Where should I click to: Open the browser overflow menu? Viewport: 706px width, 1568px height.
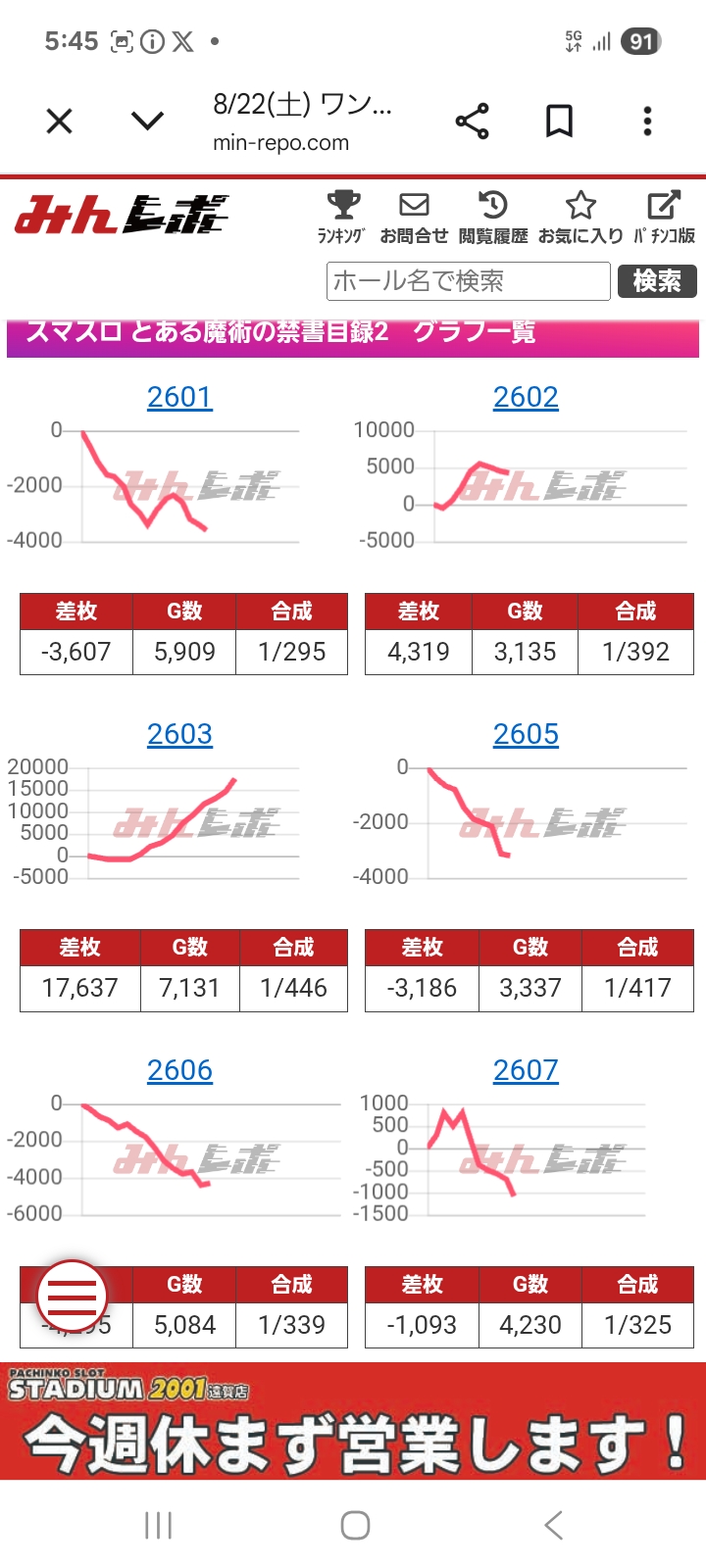[x=647, y=122]
